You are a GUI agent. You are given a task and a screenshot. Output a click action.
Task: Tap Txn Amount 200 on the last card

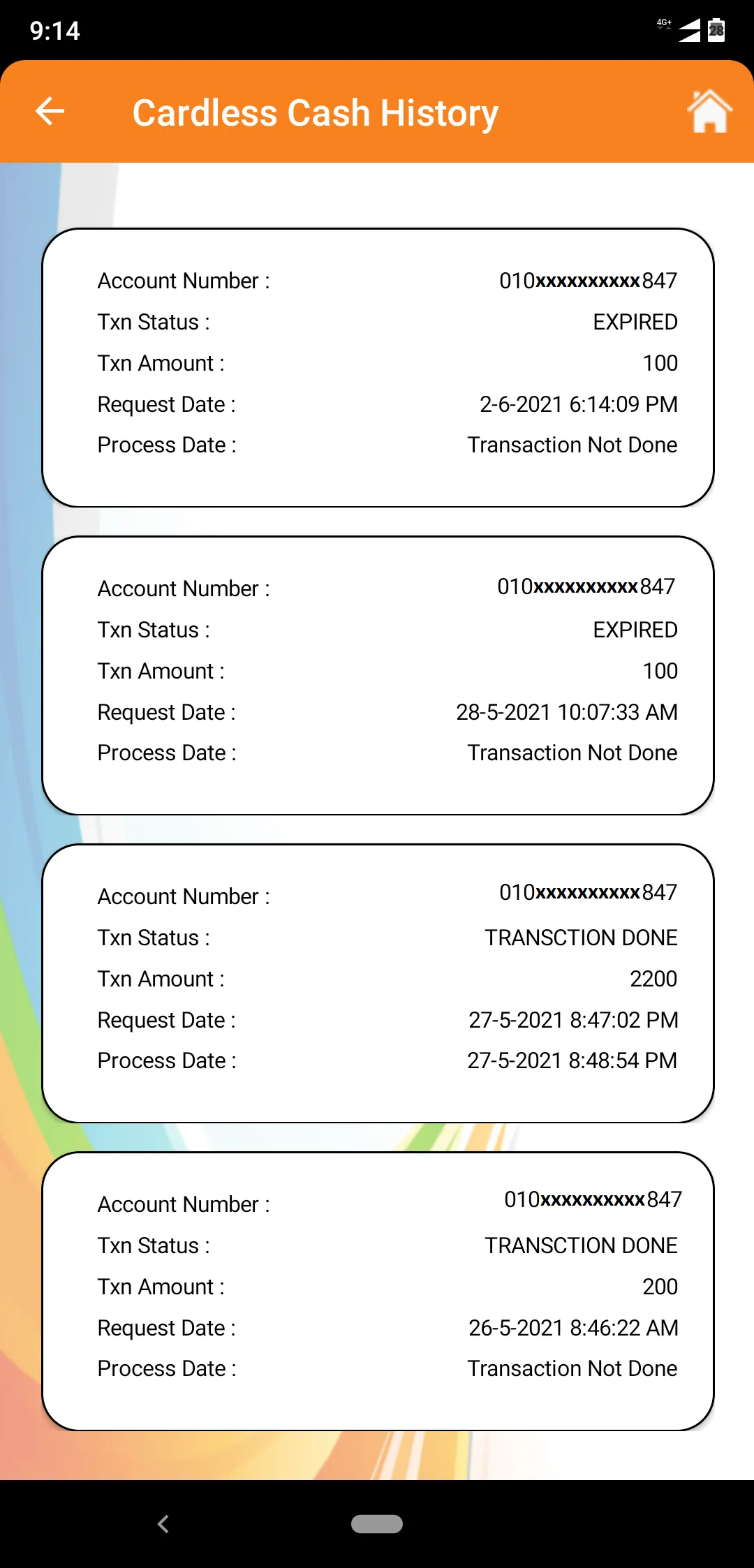coord(660,1287)
